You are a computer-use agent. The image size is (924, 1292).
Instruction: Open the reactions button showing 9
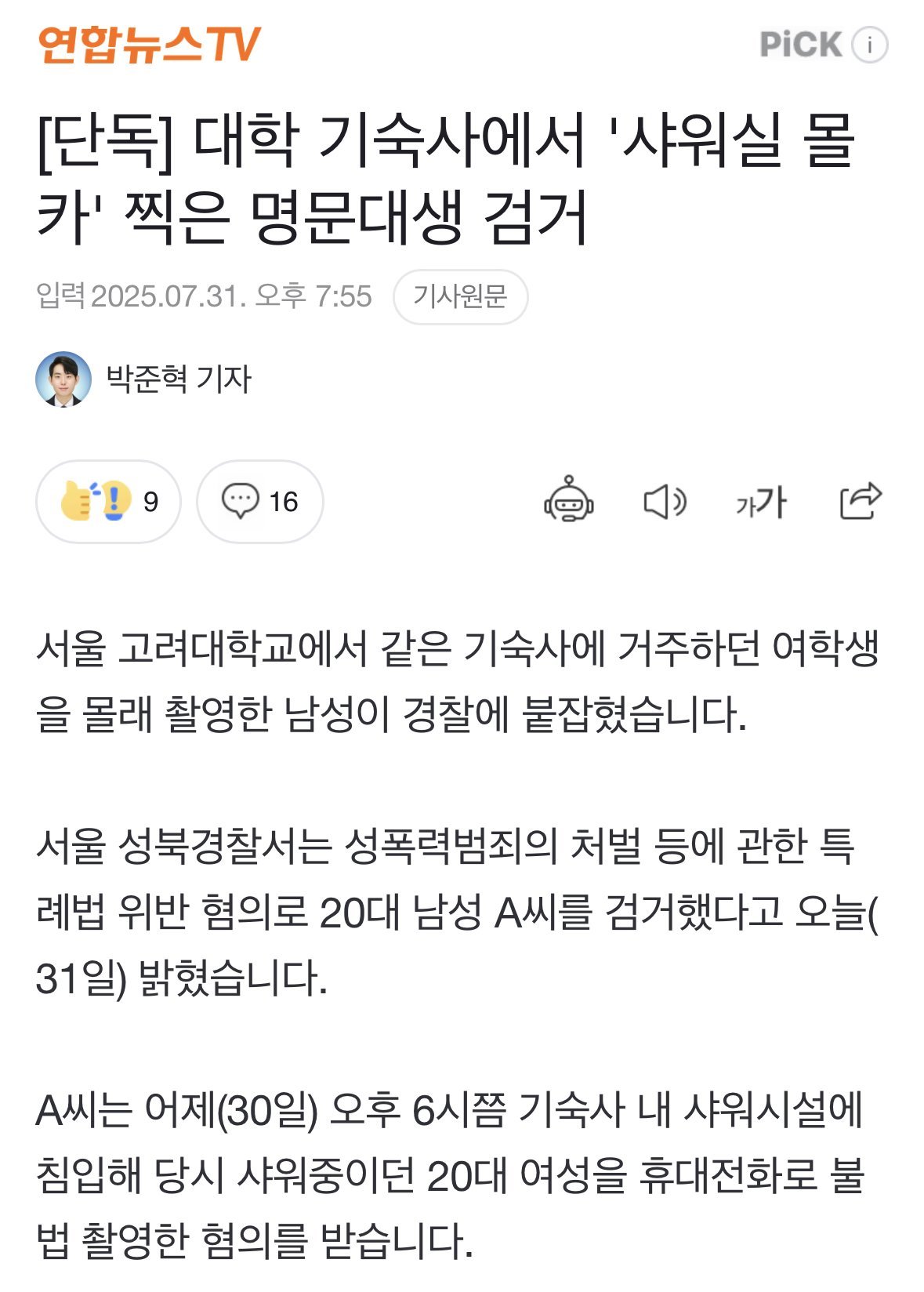pyautogui.click(x=109, y=502)
